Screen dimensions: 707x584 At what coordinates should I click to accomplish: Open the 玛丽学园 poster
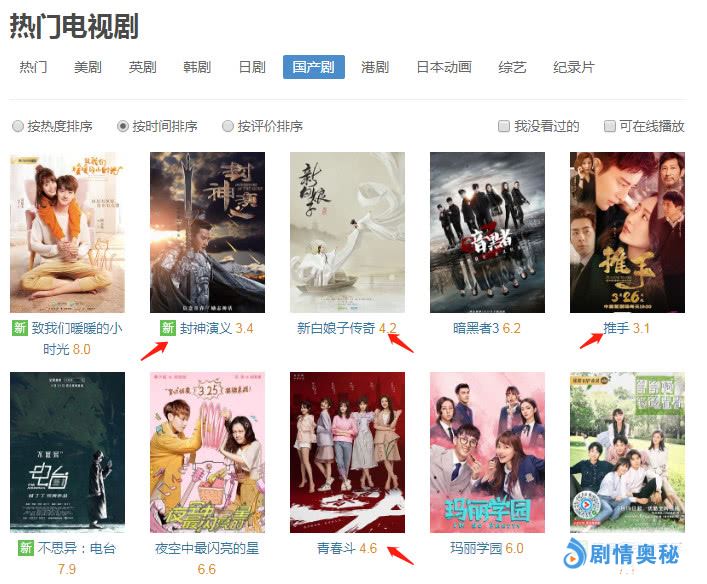tap(487, 452)
